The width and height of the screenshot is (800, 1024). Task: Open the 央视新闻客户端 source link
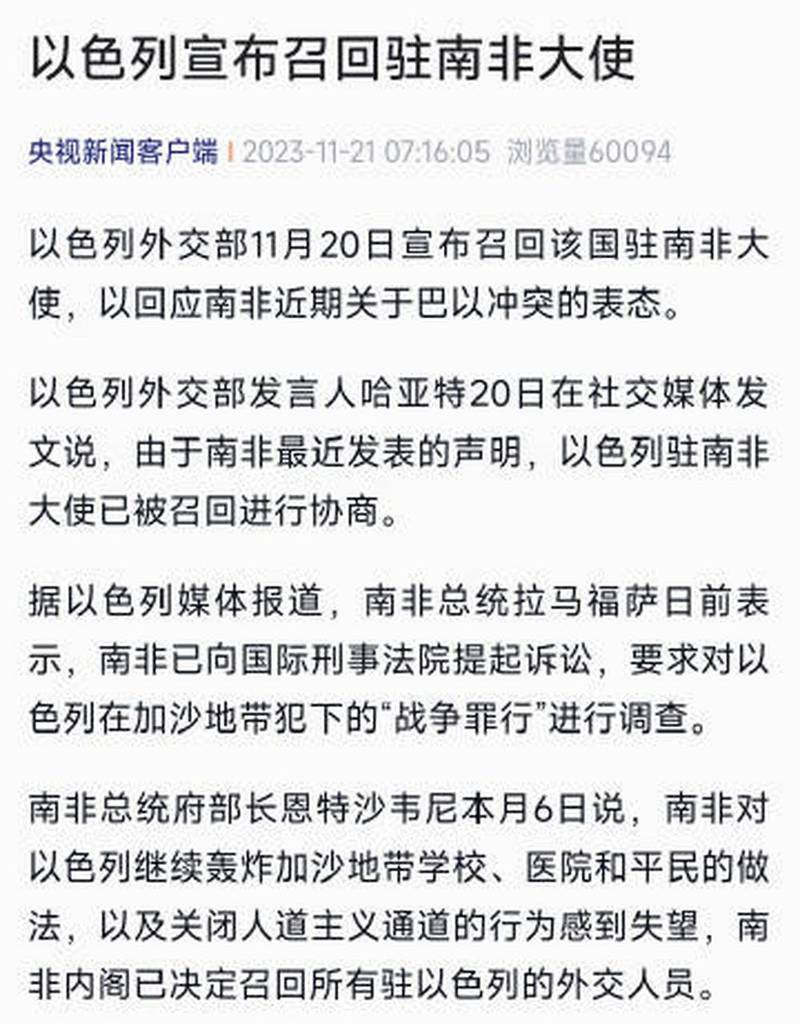(122, 152)
